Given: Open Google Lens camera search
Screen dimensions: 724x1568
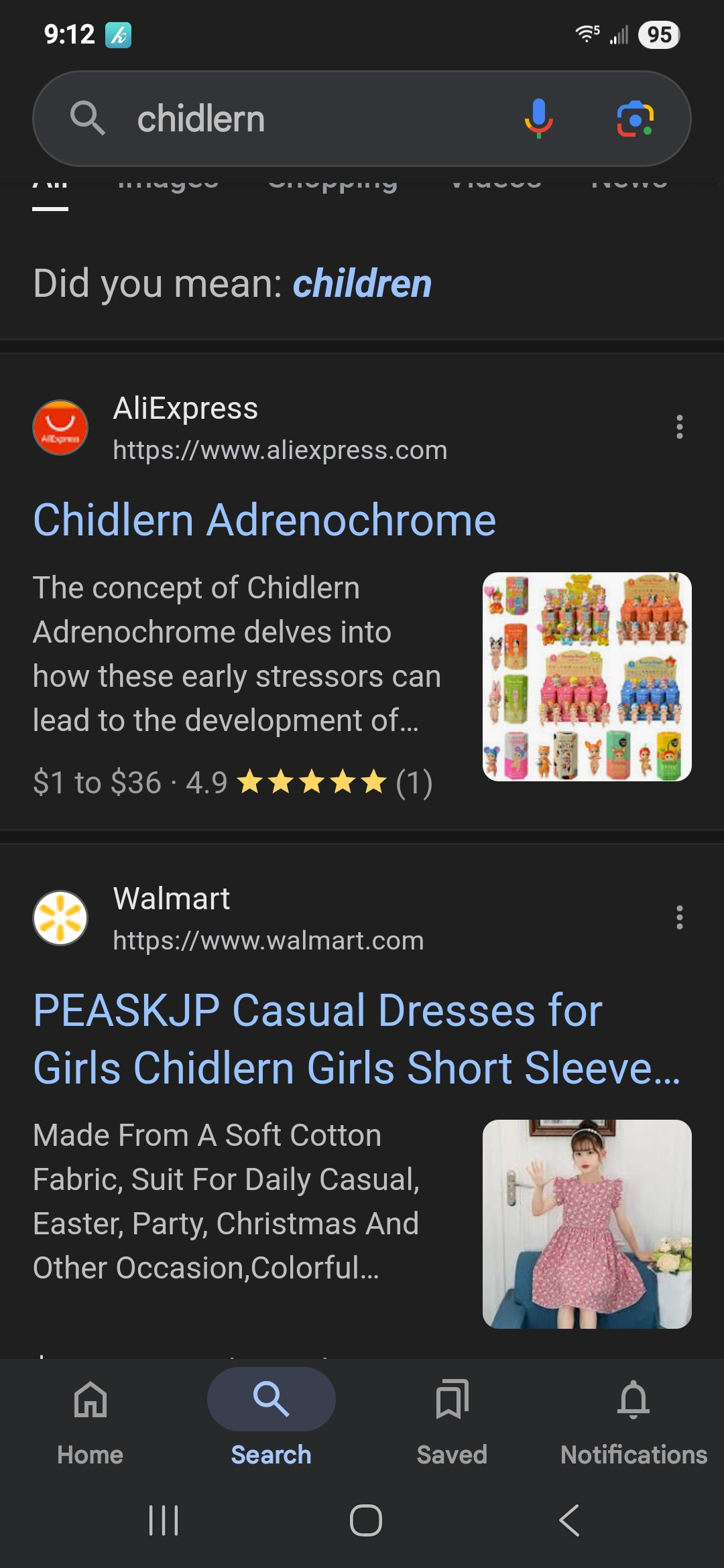Looking at the screenshot, I should point(634,119).
